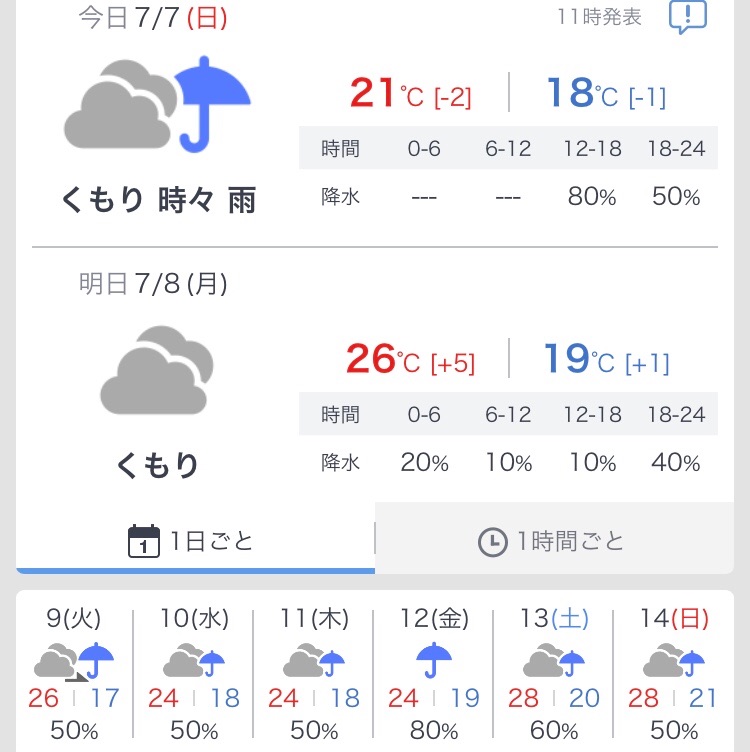Click the rain umbrella icon for 9(火)
This screenshot has width=750, height=752.
click(x=96, y=660)
